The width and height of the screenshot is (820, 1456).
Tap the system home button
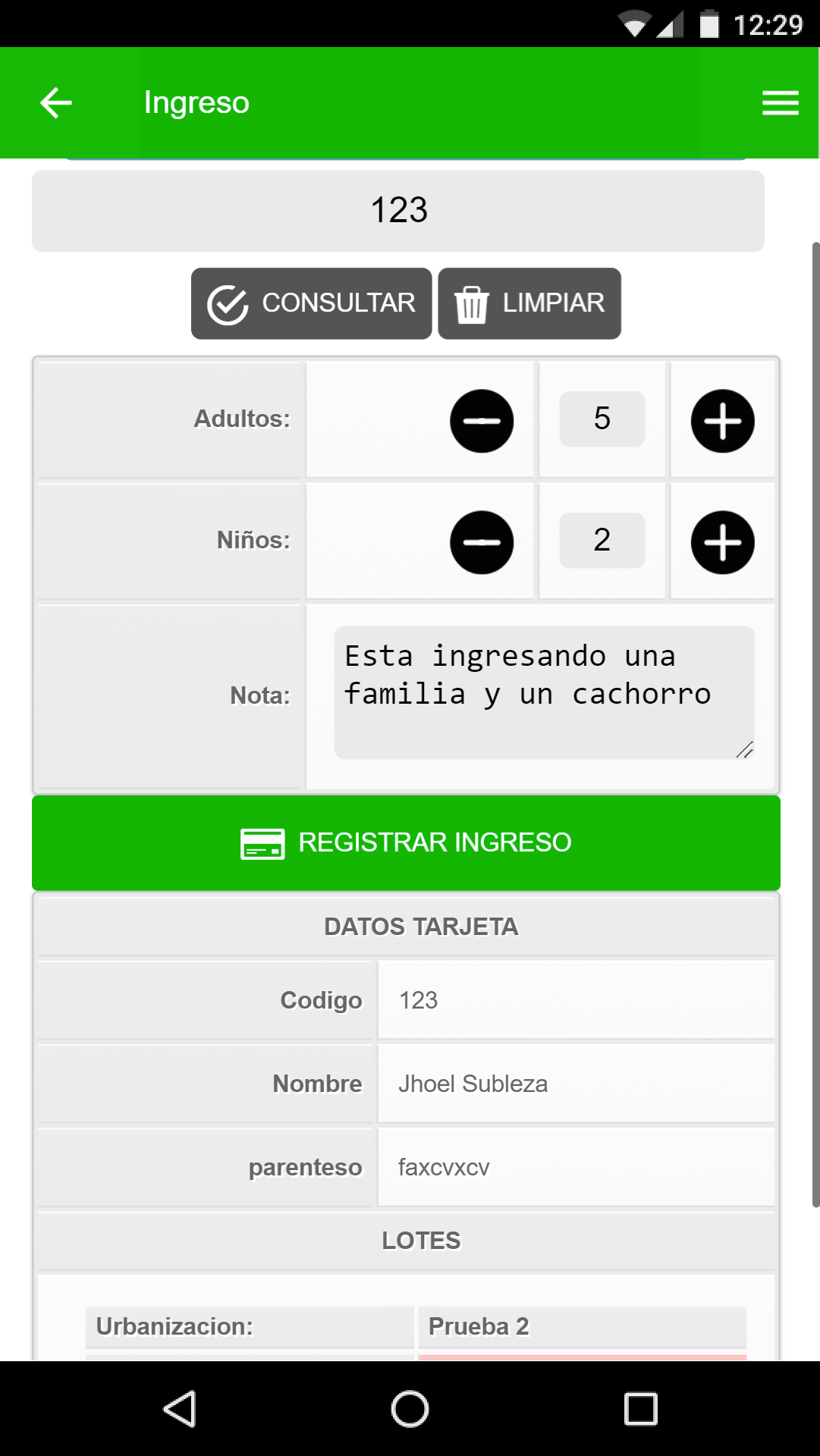(410, 1409)
